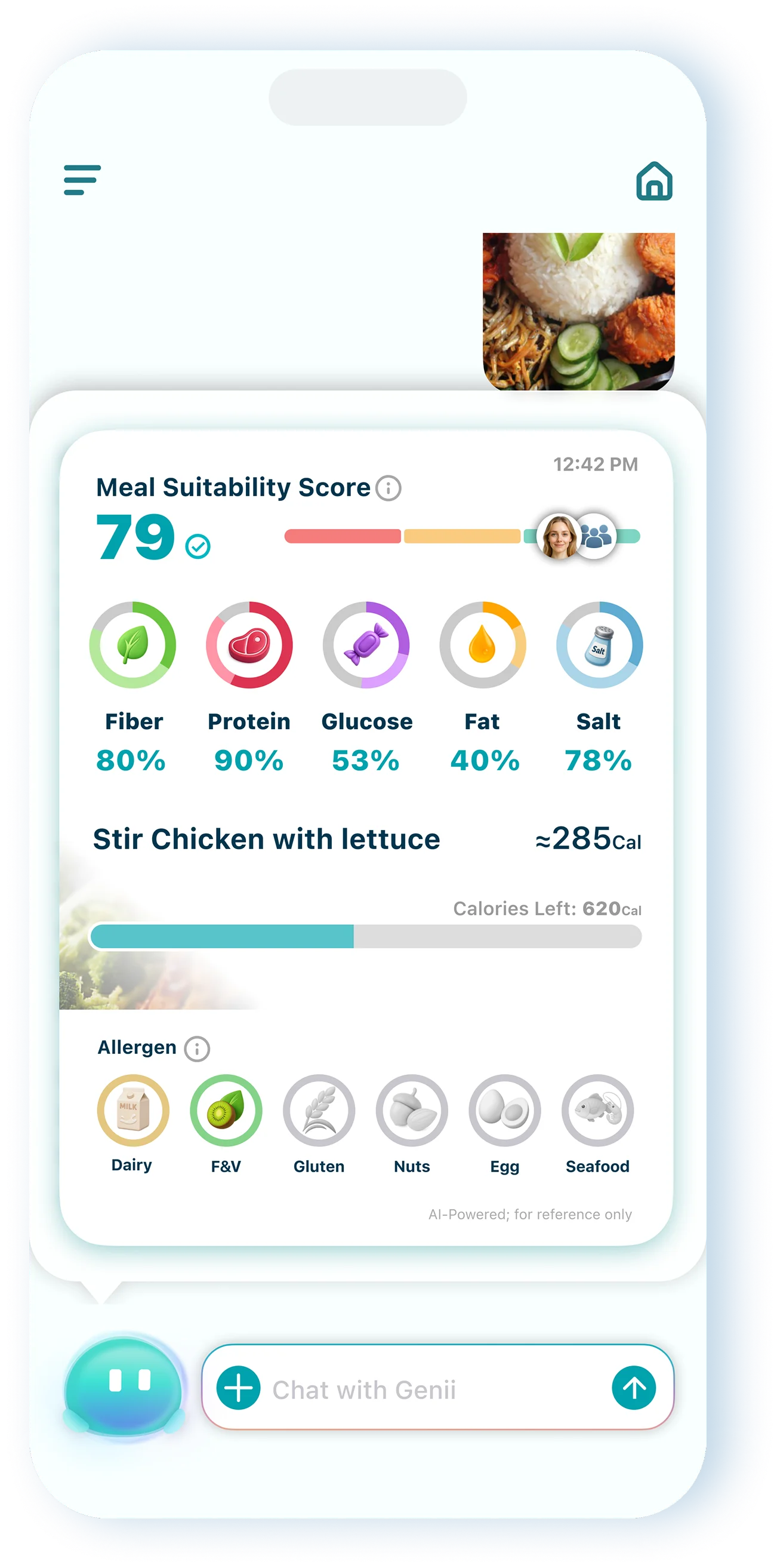Viewport: 777px width, 1568px height.
Task: Tap the Glucose indicator ring
Action: (x=366, y=647)
